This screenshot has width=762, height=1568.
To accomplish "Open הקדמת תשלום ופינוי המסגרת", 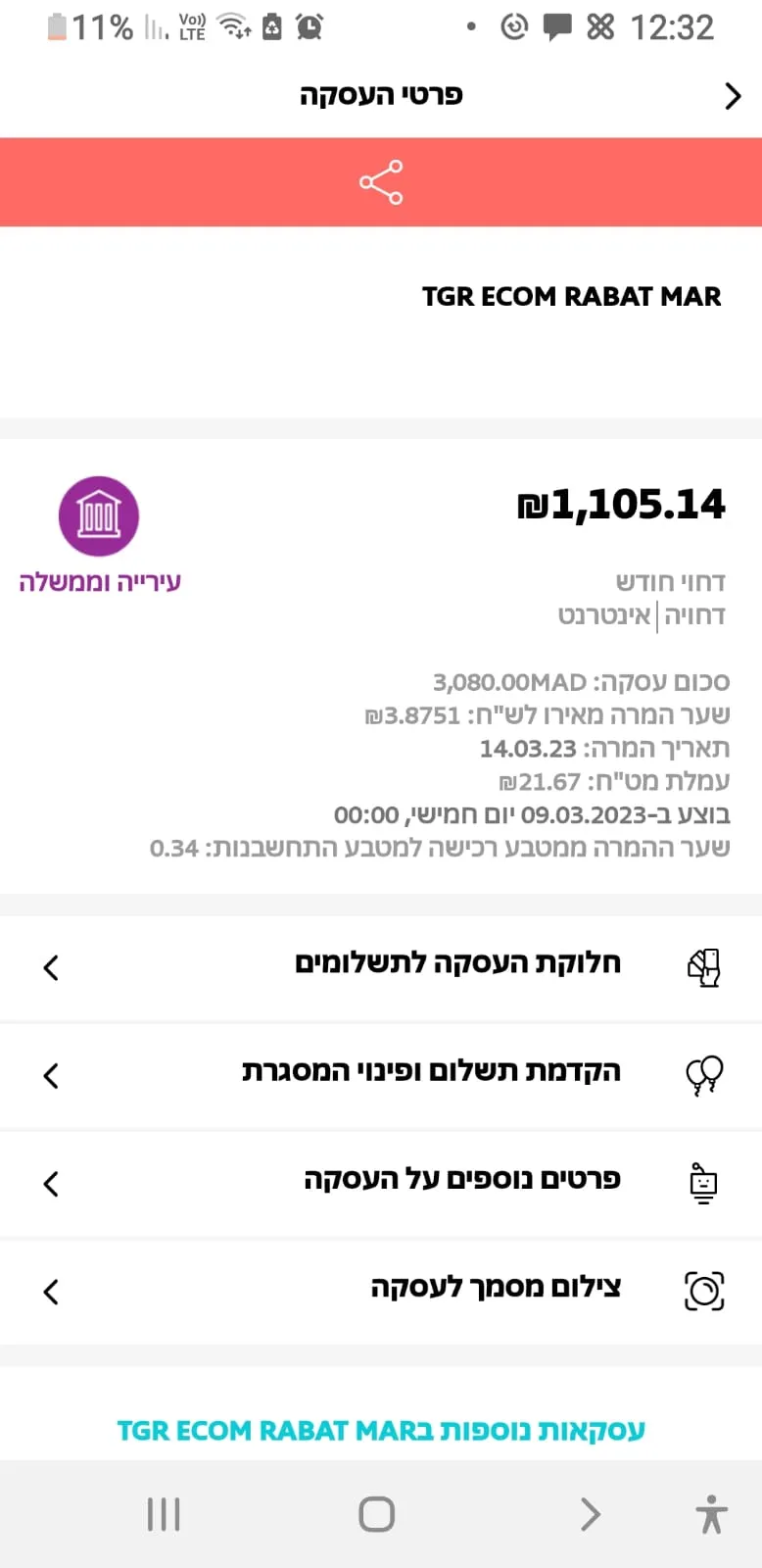I will point(381,1075).
